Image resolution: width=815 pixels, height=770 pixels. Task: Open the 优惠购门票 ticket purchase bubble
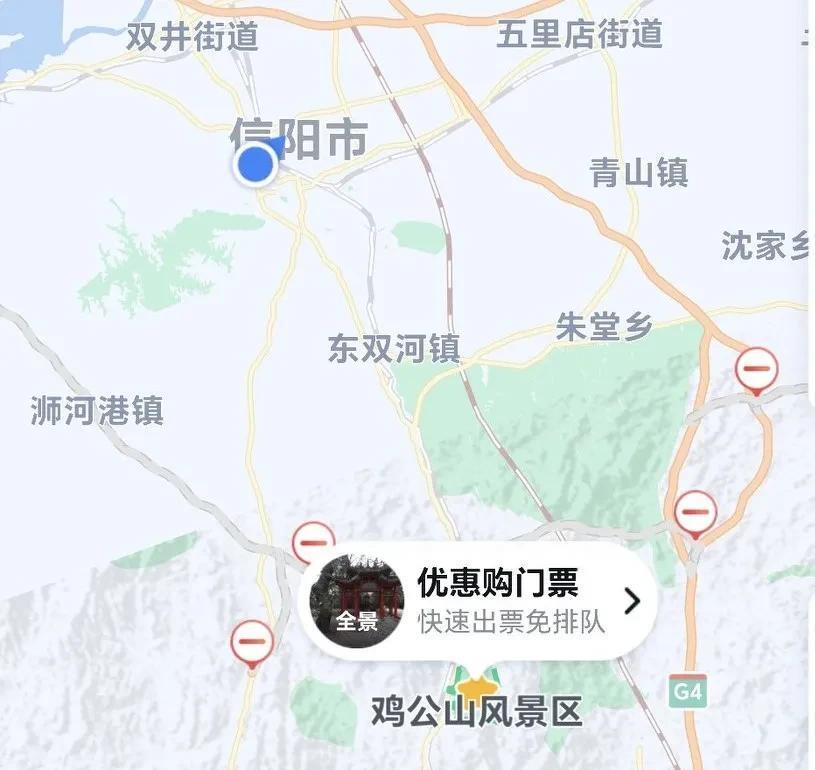510,600
